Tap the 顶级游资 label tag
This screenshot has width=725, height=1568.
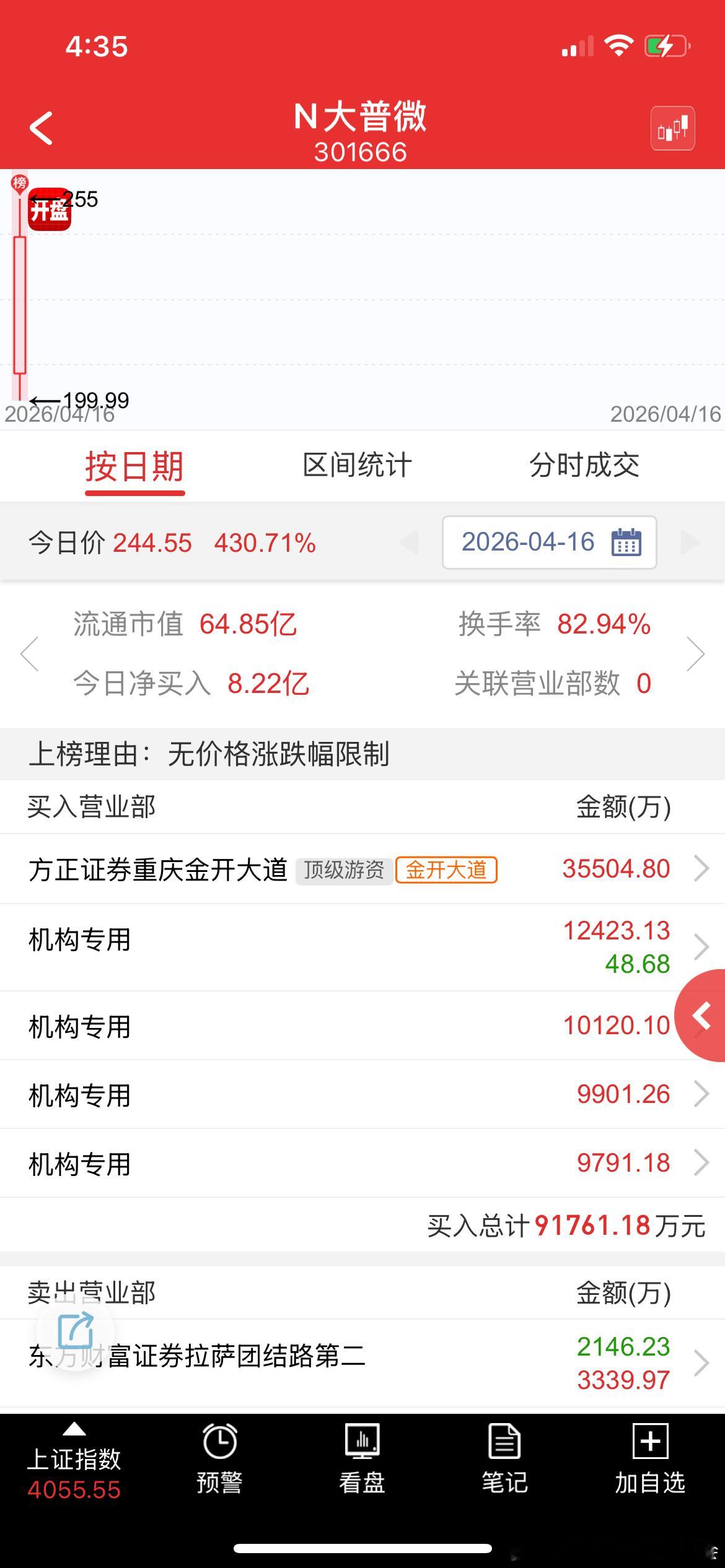[x=342, y=869]
